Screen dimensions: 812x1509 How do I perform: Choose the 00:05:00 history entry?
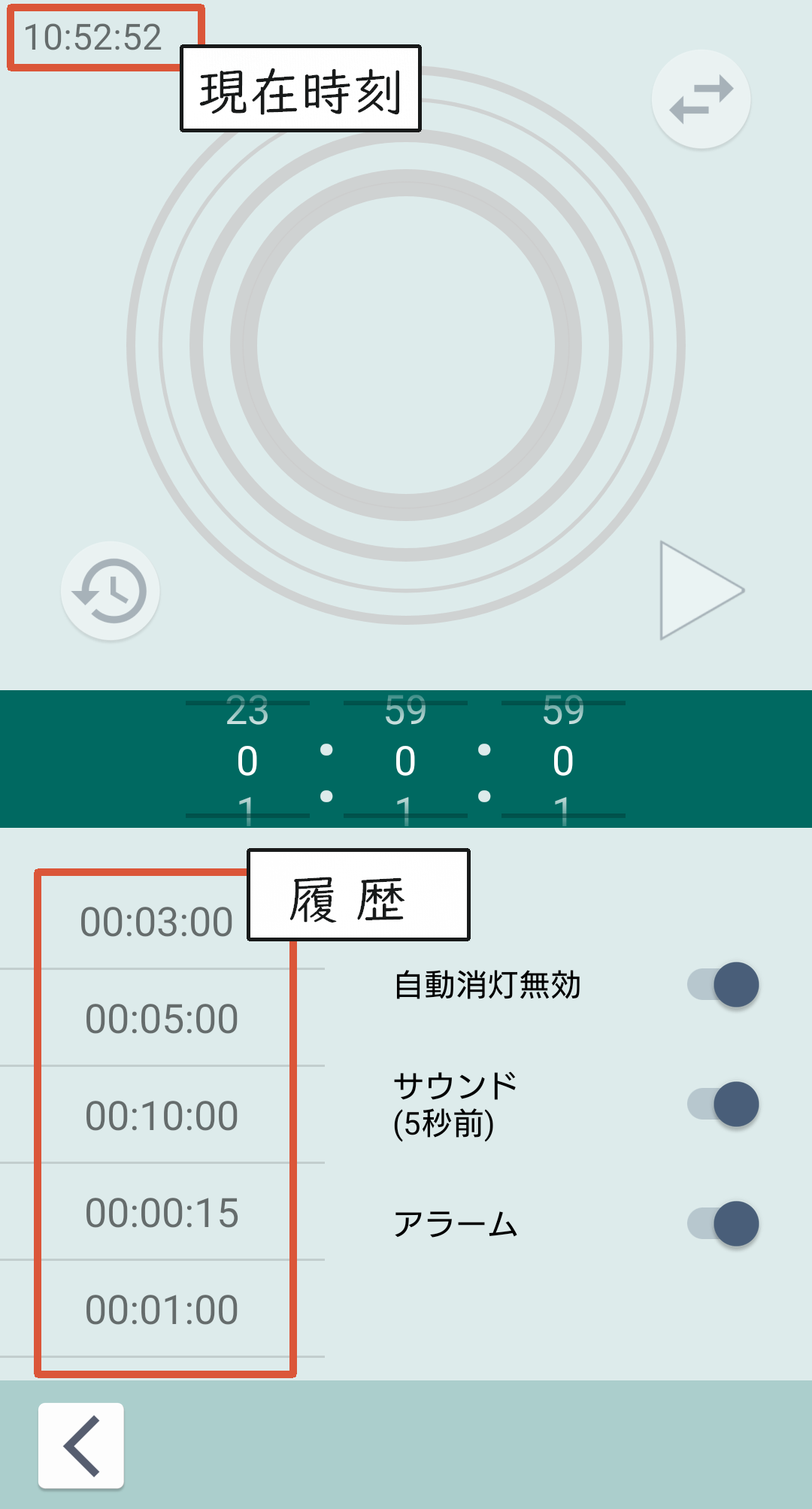[162, 1019]
